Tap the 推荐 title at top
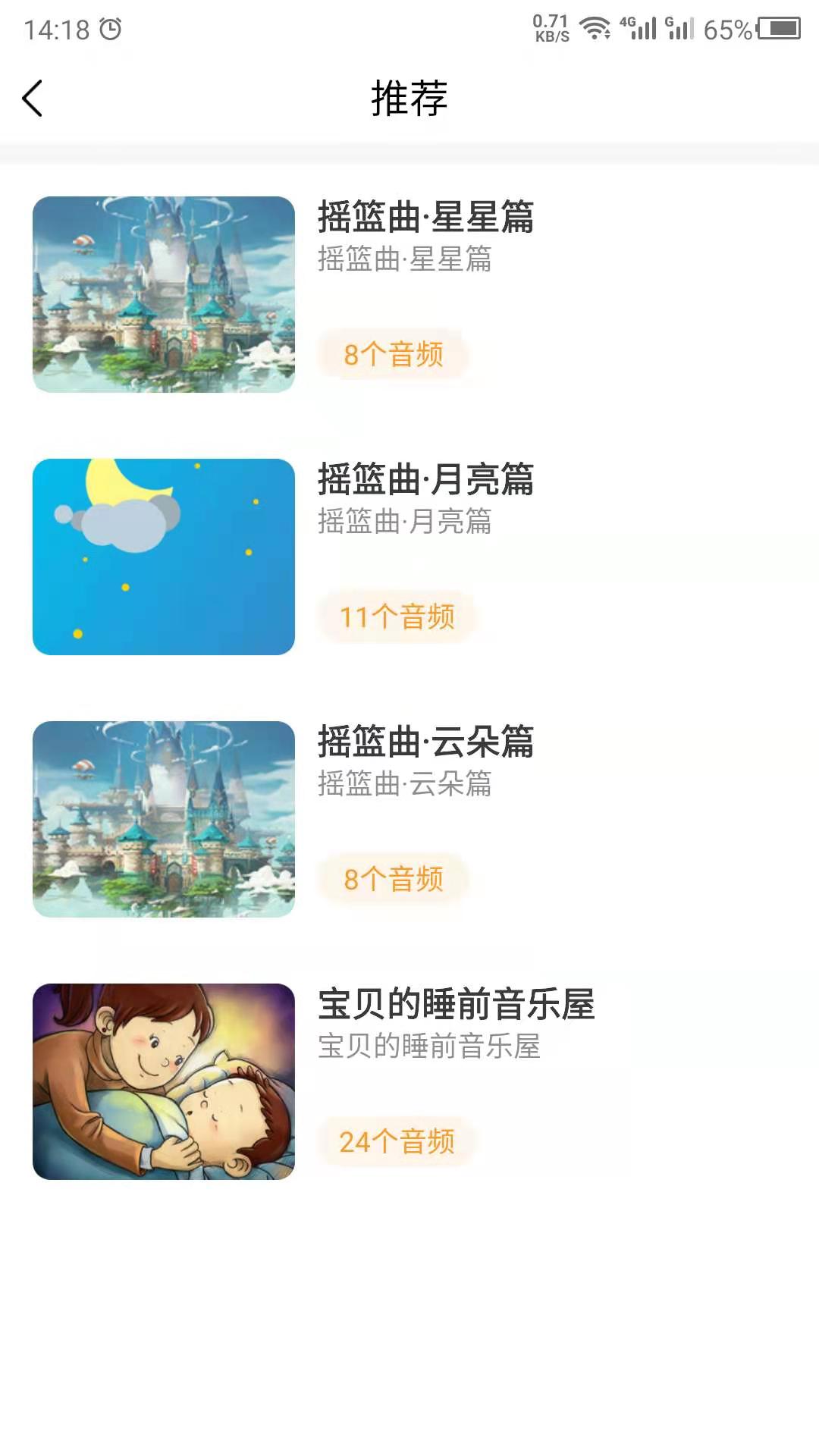The image size is (819, 1456). pyautogui.click(x=409, y=99)
